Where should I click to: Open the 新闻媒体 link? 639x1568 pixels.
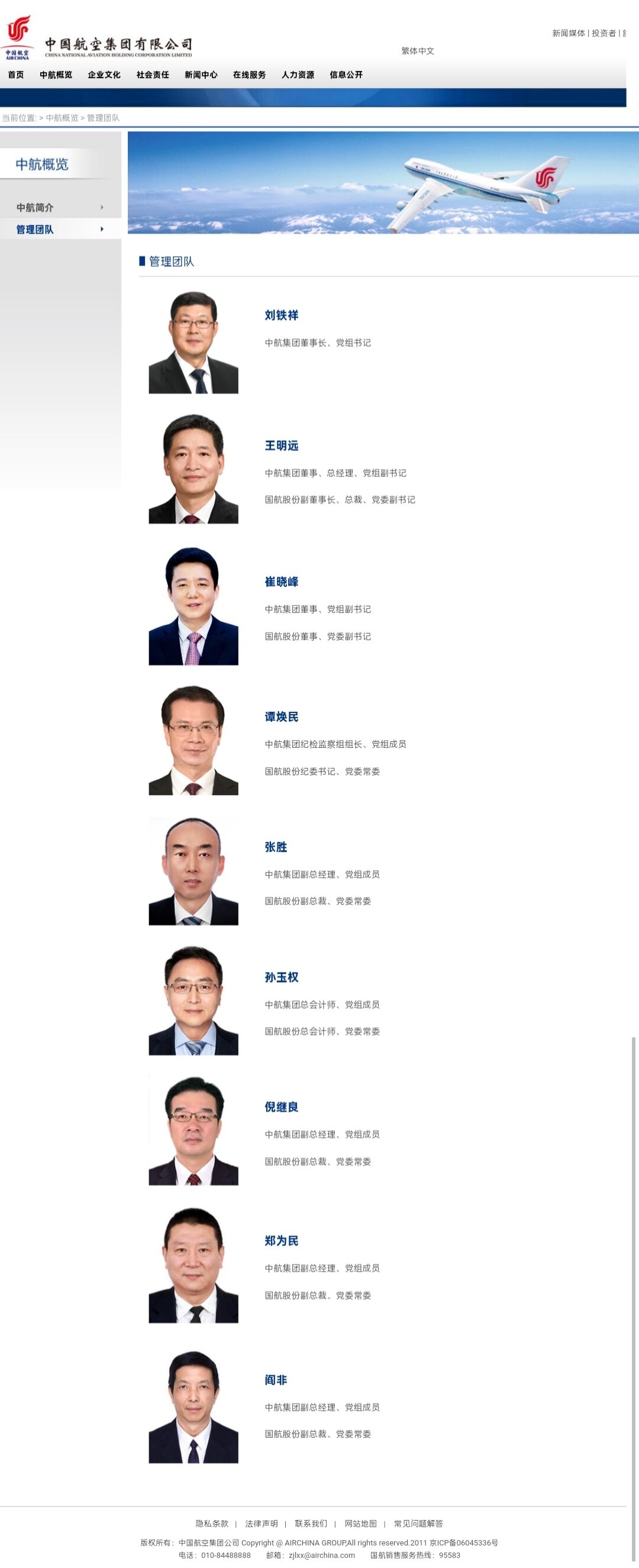click(x=569, y=34)
